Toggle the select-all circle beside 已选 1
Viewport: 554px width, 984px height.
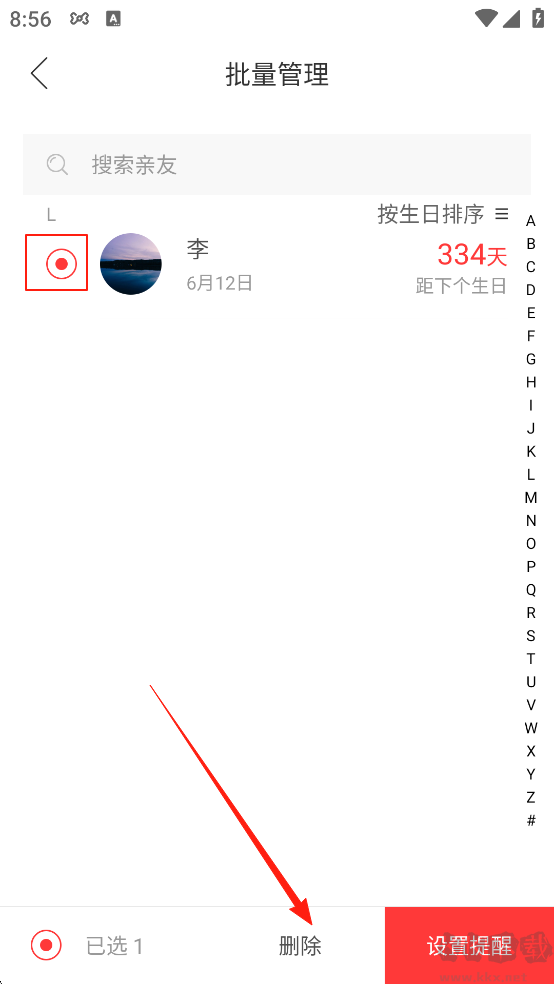point(46,945)
